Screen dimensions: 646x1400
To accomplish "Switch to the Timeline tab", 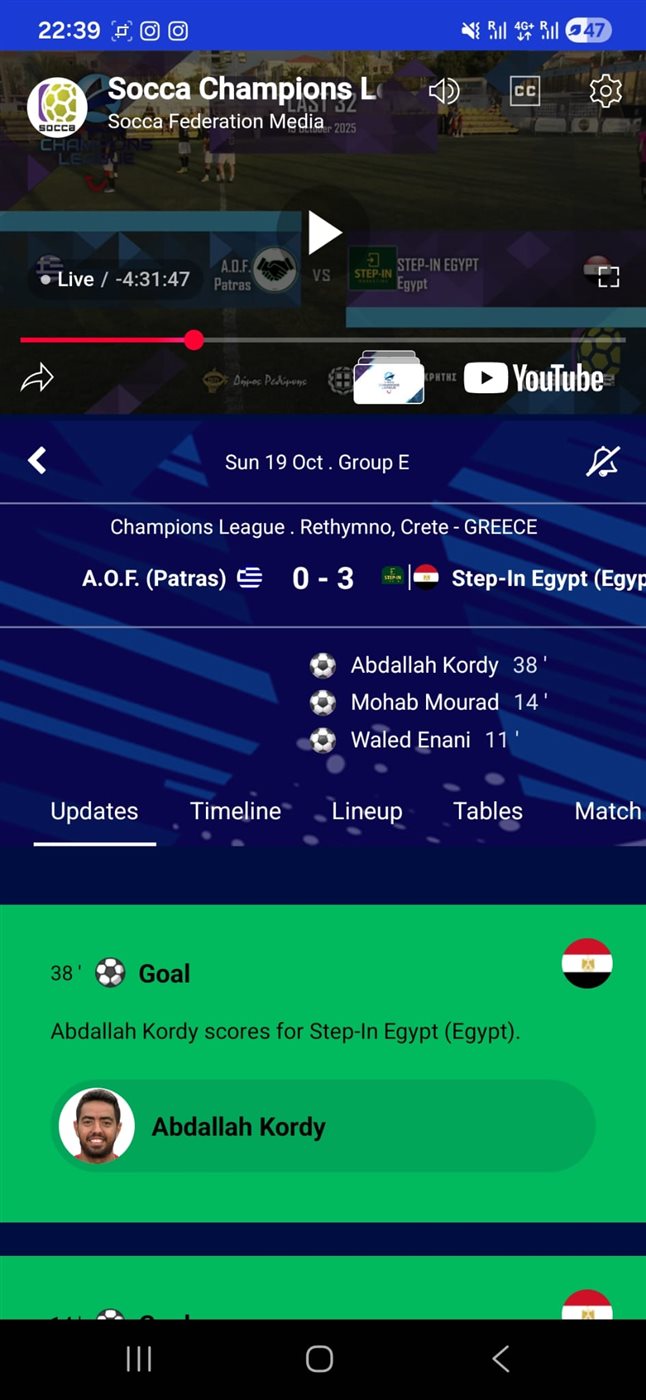I will (235, 811).
